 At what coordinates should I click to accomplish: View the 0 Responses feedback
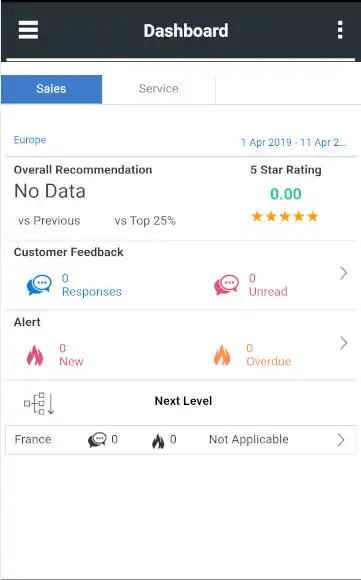click(74, 285)
